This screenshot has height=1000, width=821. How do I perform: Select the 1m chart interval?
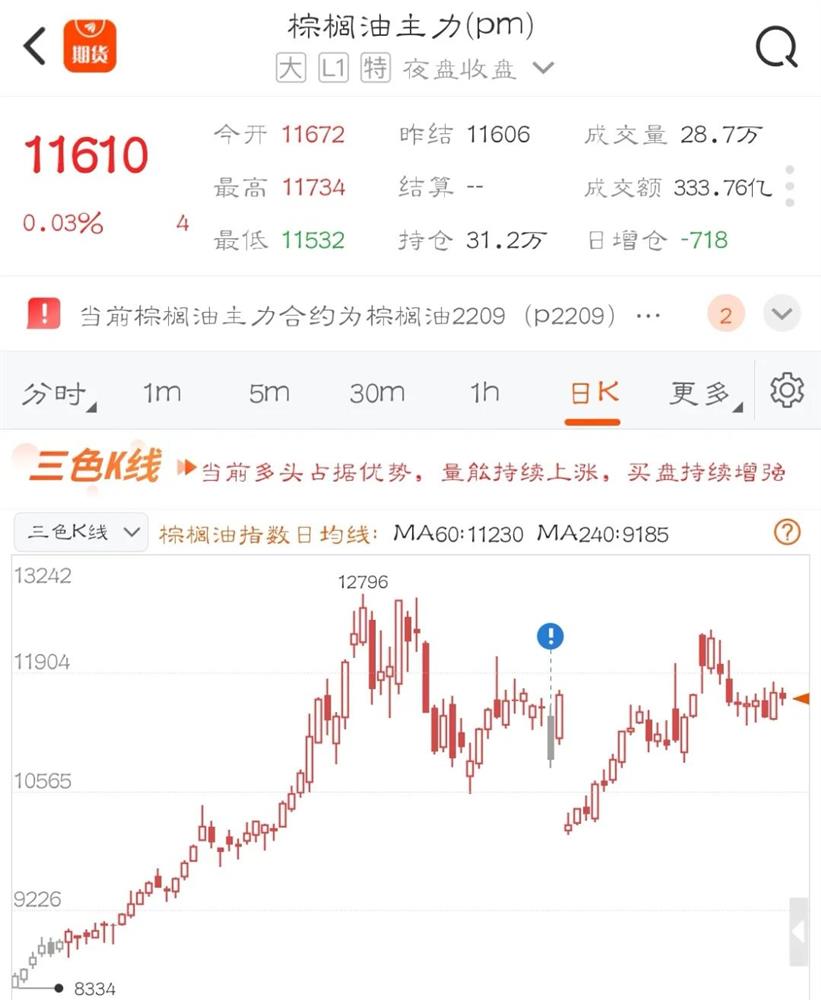[161, 393]
